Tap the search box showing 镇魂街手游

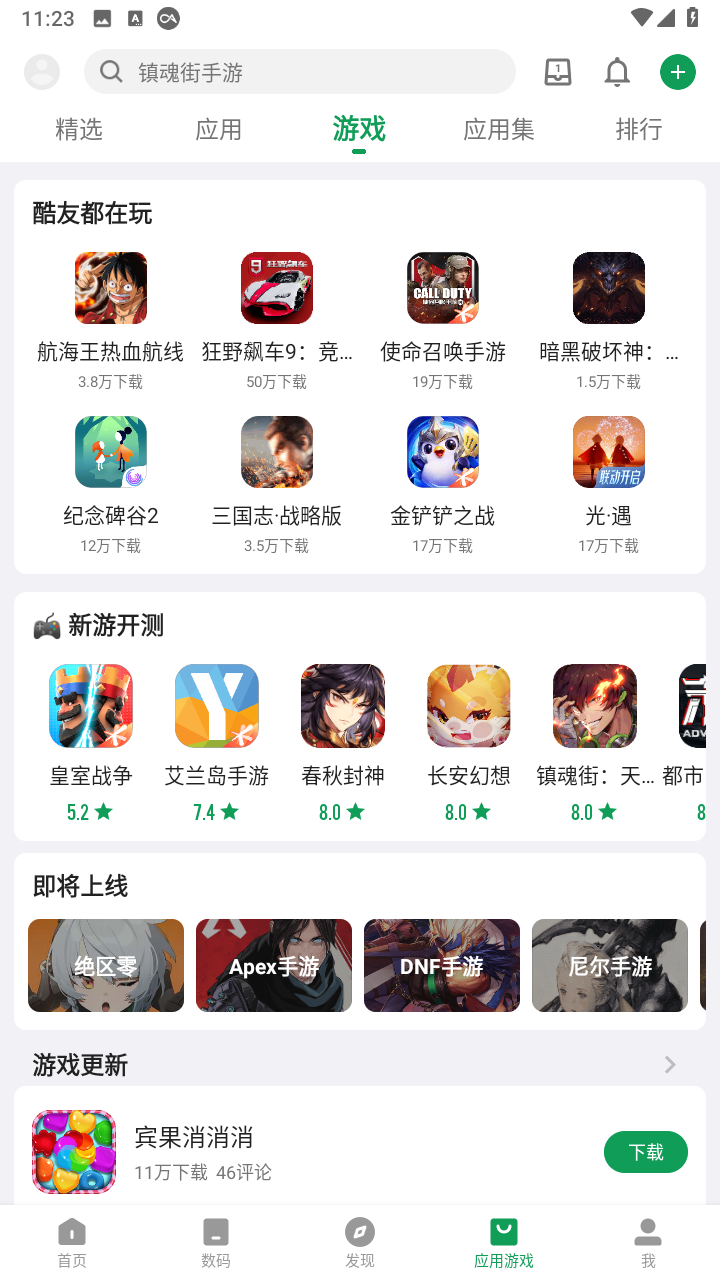(x=300, y=72)
